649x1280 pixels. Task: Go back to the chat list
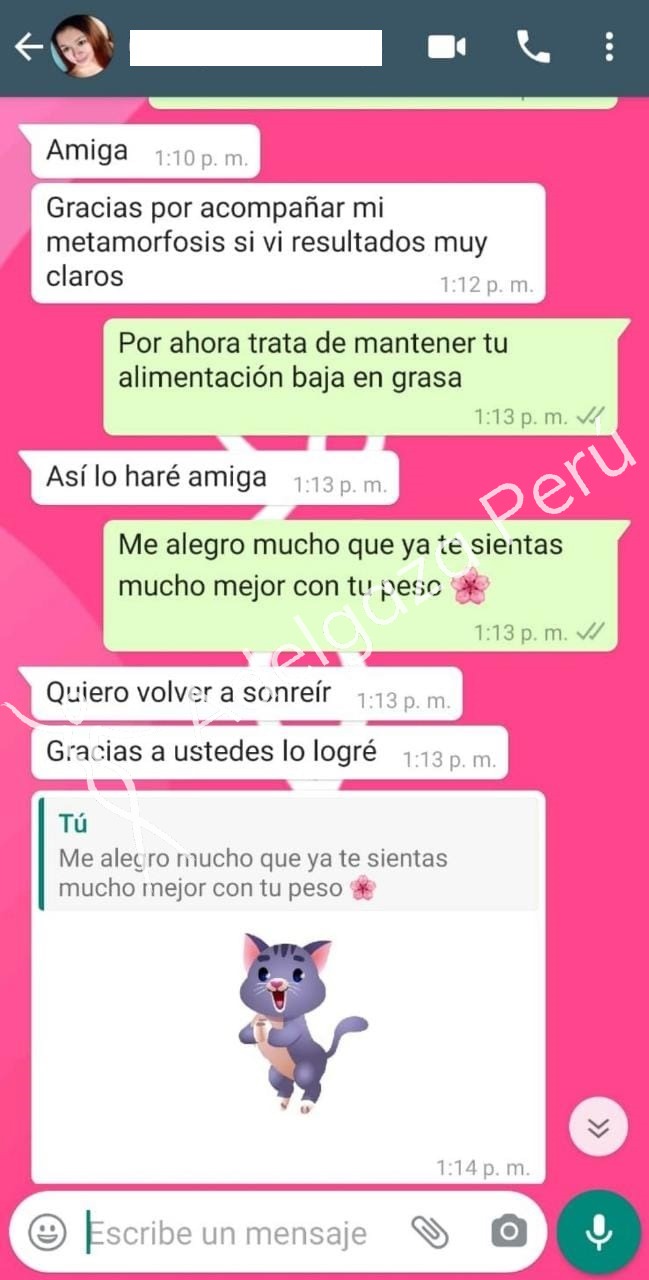(x=27, y=47)
